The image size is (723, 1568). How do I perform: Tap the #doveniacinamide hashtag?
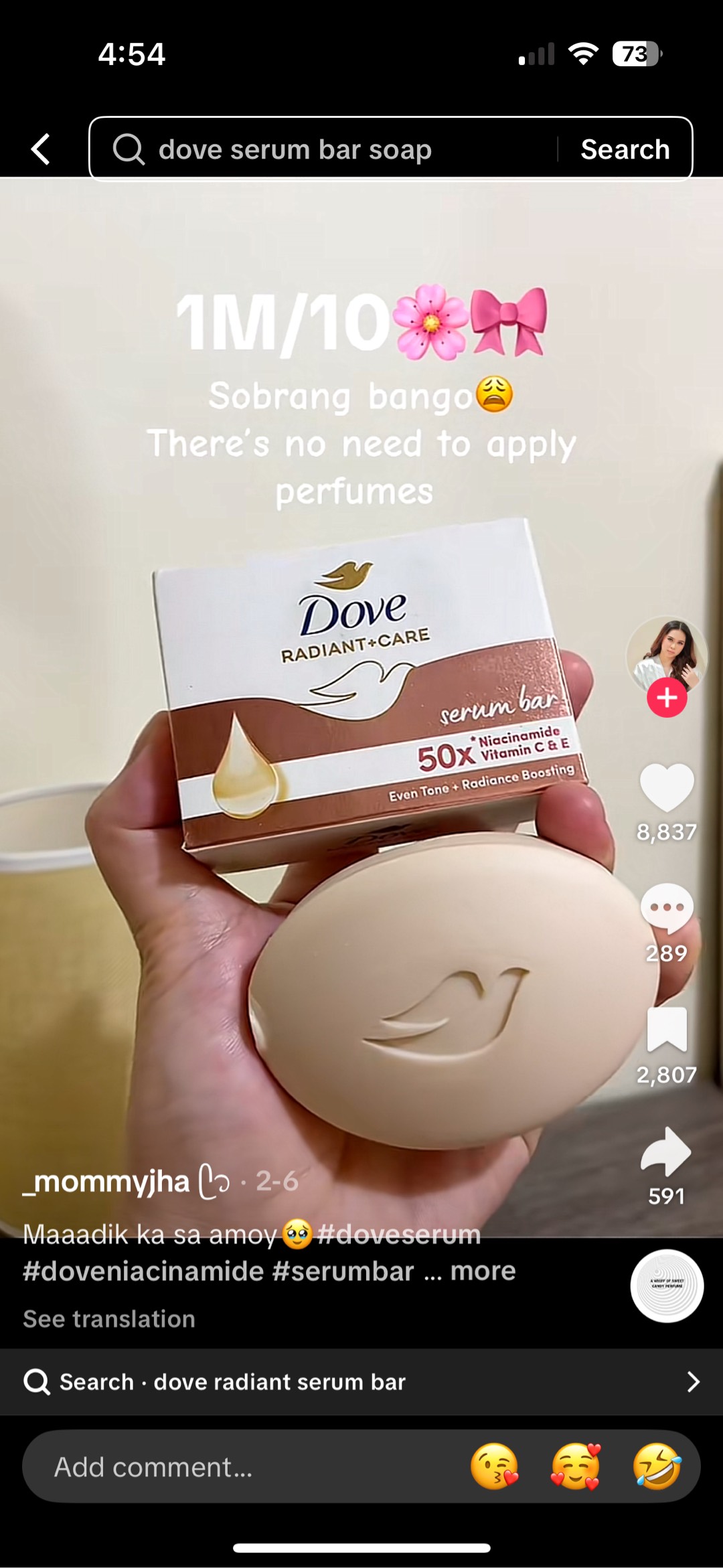tap(143, 1271)
